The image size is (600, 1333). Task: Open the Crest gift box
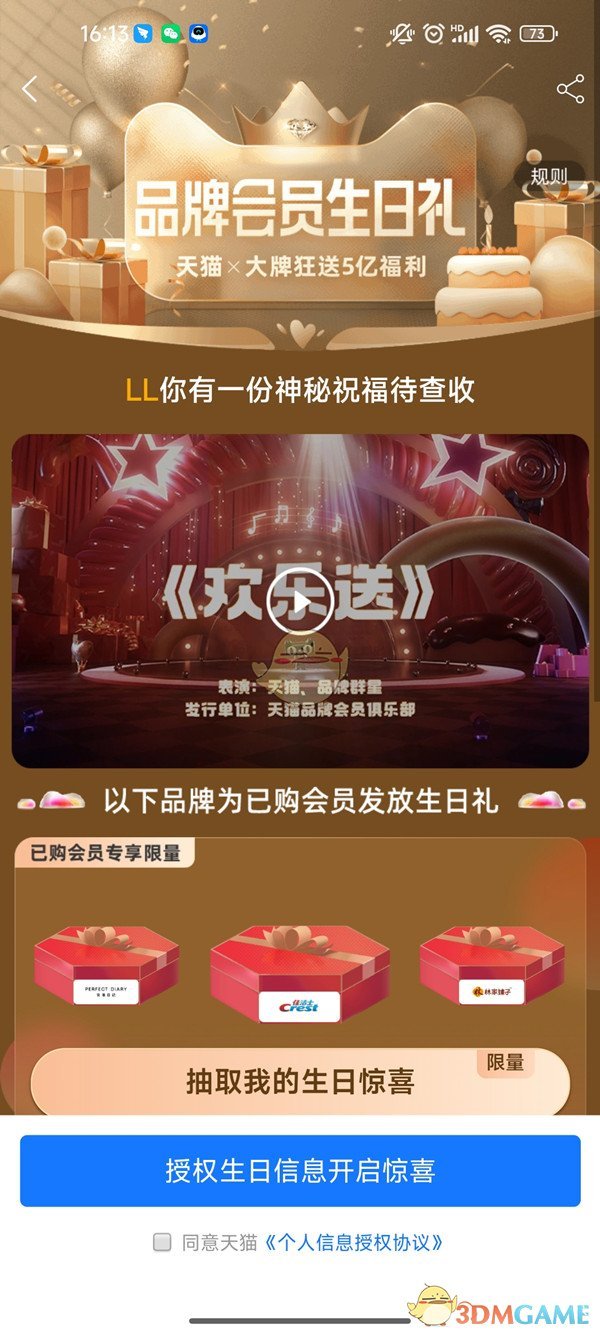tap(300, 975)
